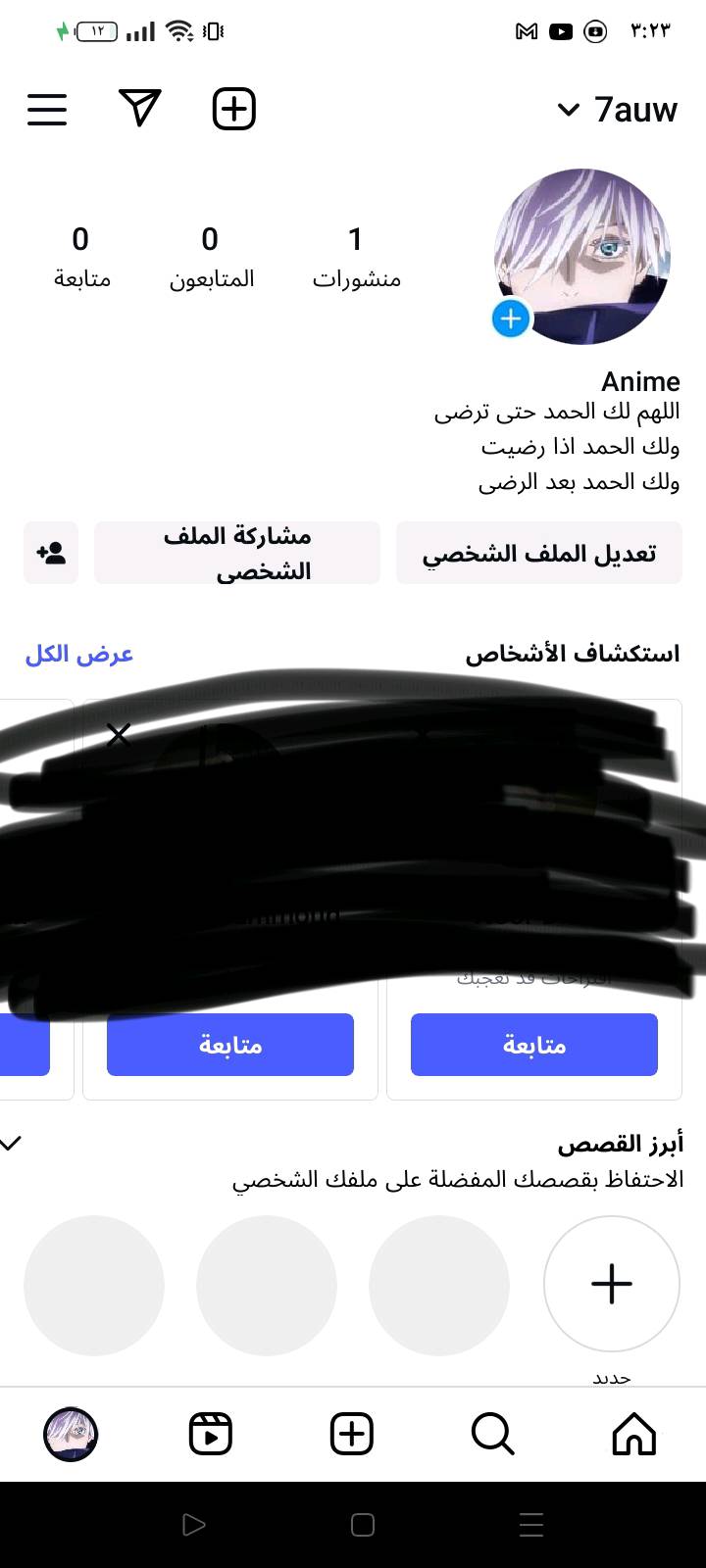Add a story via the profile picture plus
706x1568 pixels.
pos(511,319)
